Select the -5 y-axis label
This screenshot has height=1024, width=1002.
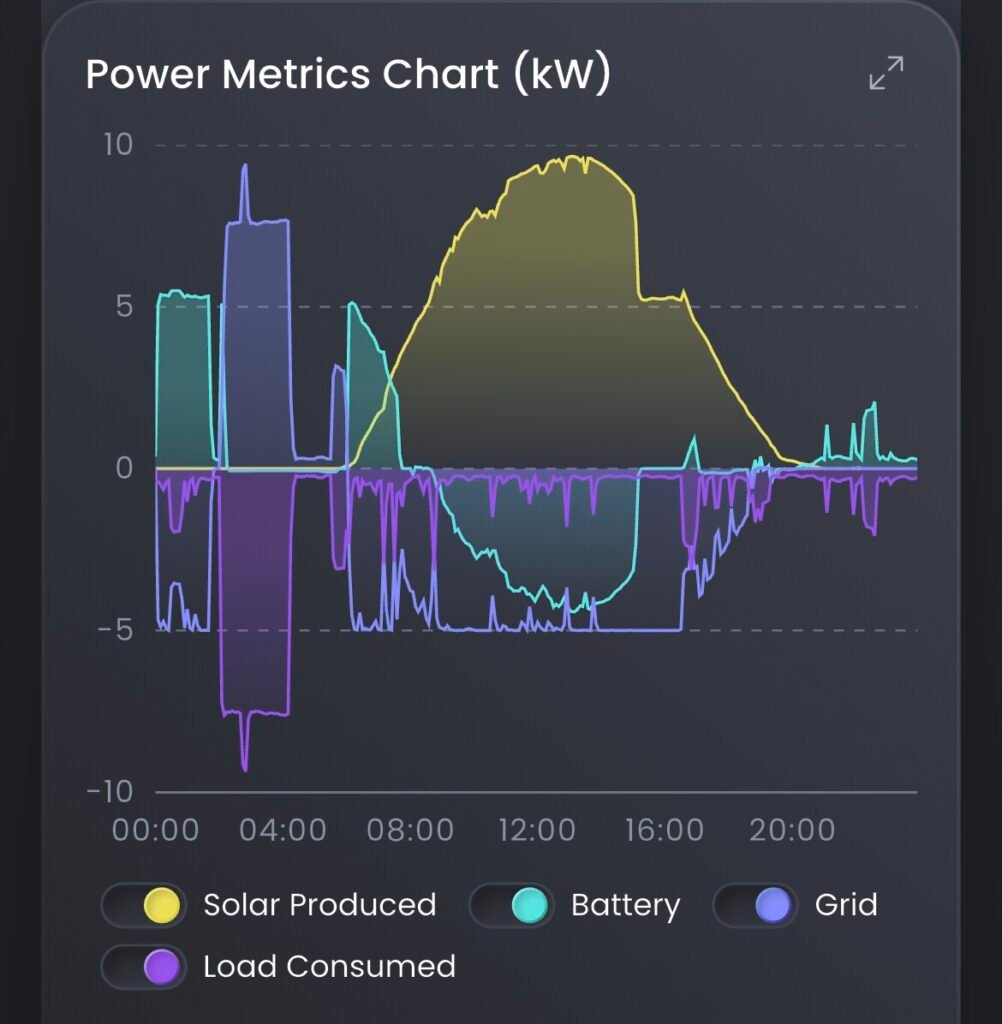point(117,628)
